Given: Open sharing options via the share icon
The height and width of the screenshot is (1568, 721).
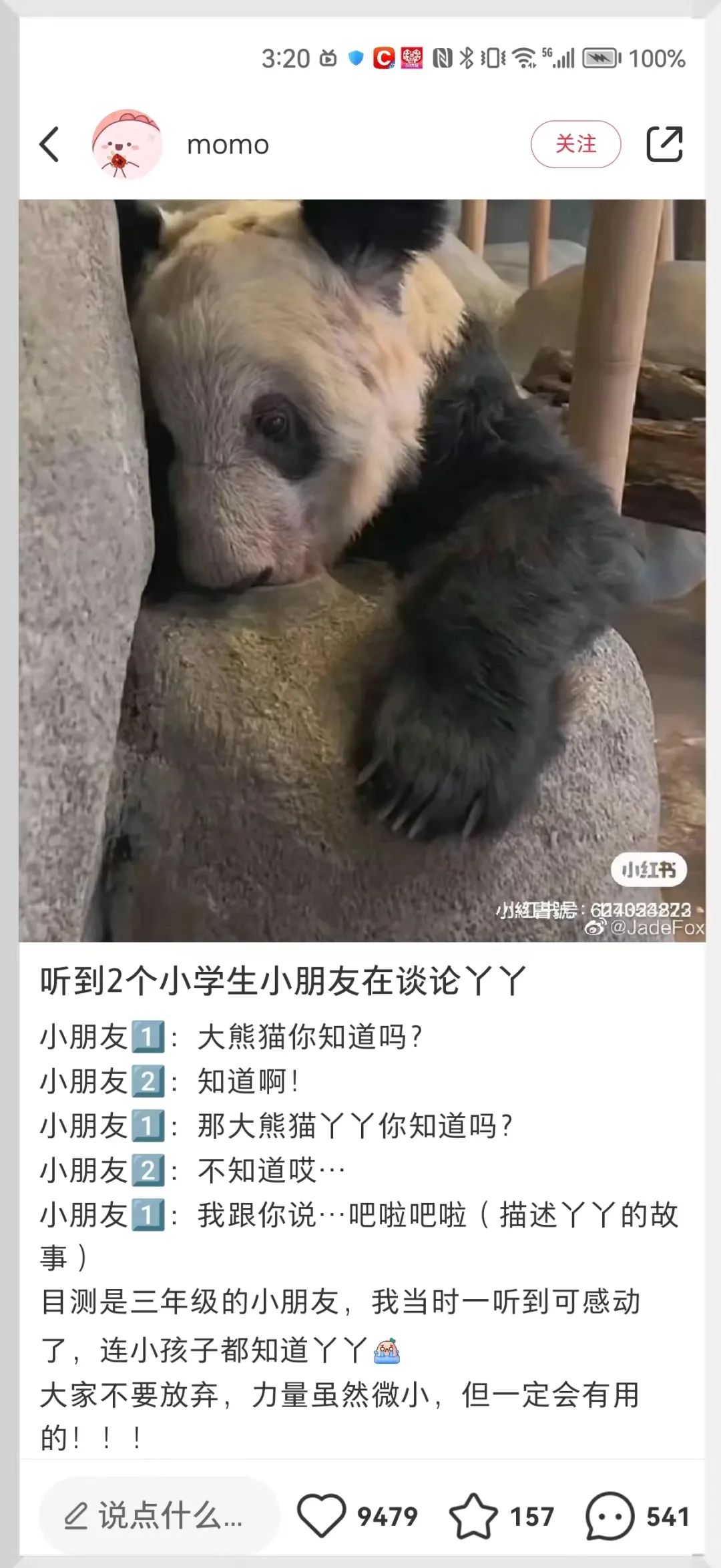Looking at the screenshot, I should pyautogui.click(x=664, y=143).
